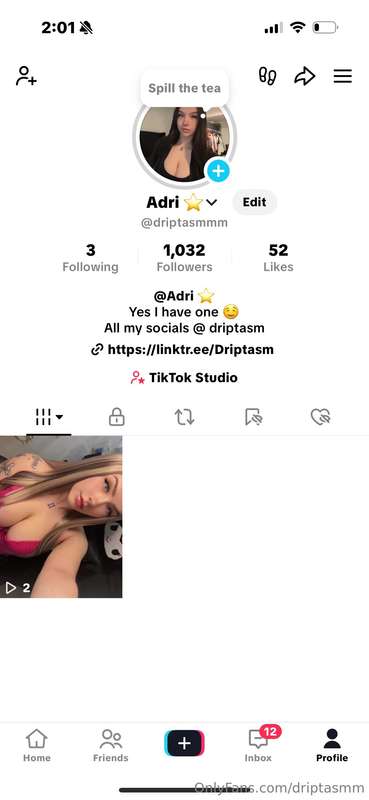This screenshot has height=800, width=369.
Task: View the Following list
Action: (90, 258)
